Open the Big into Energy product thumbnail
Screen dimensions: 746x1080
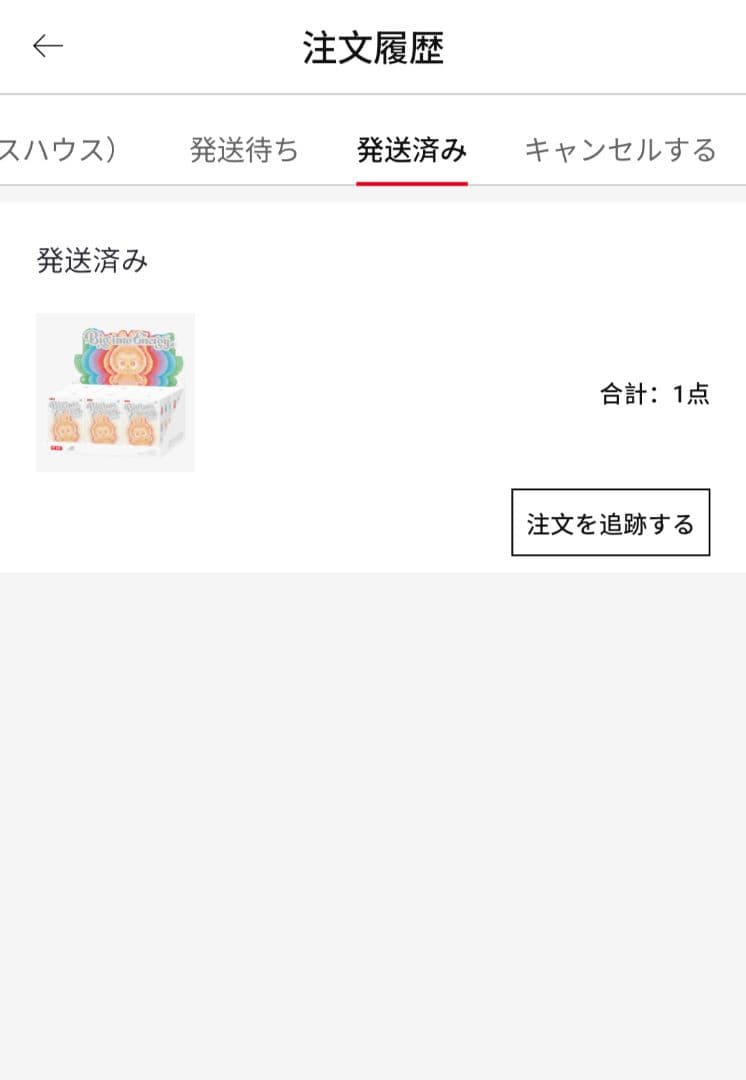point(115,390)
